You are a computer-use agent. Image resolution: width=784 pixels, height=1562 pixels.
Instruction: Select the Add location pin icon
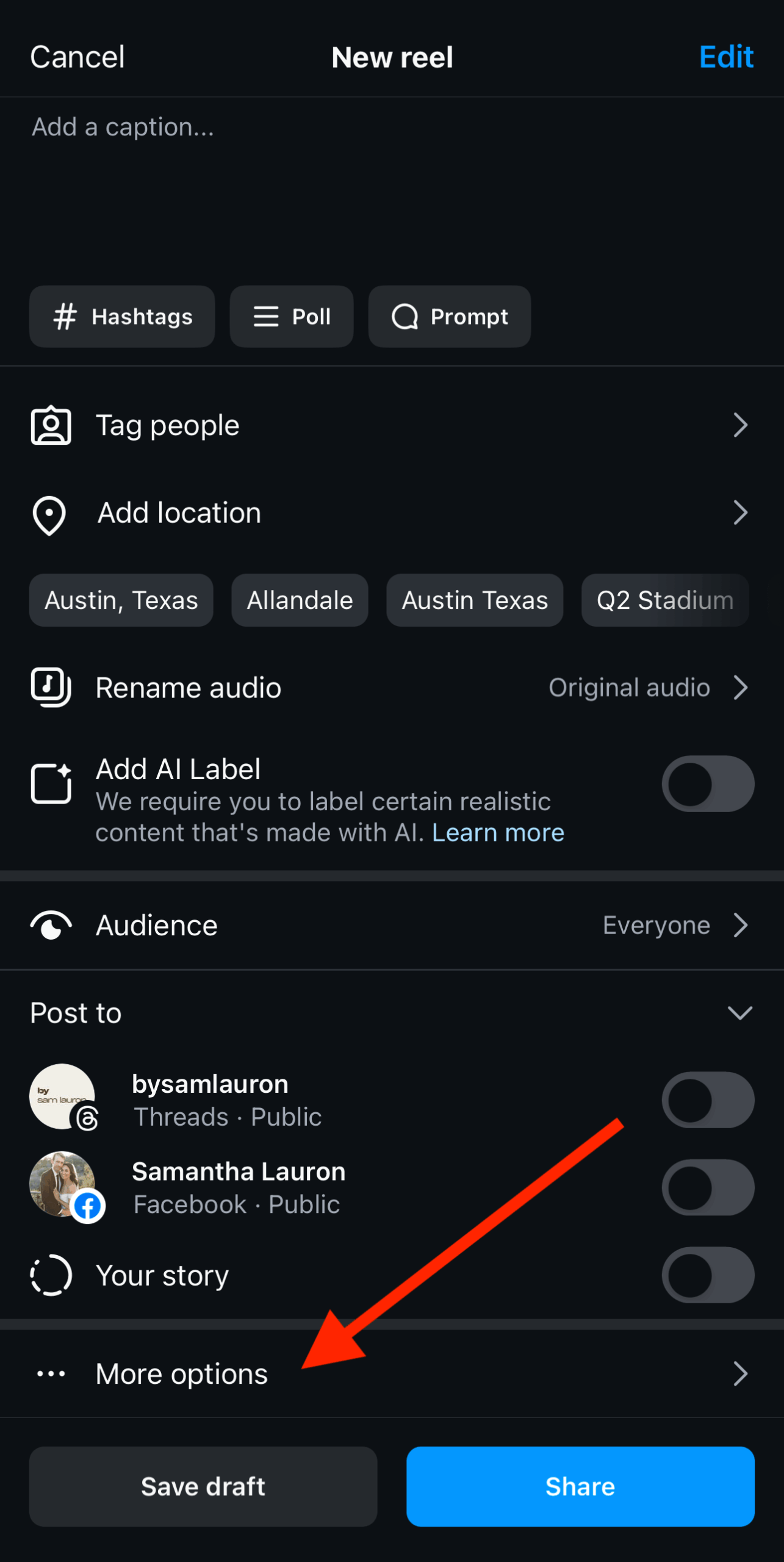pos(49,513)
